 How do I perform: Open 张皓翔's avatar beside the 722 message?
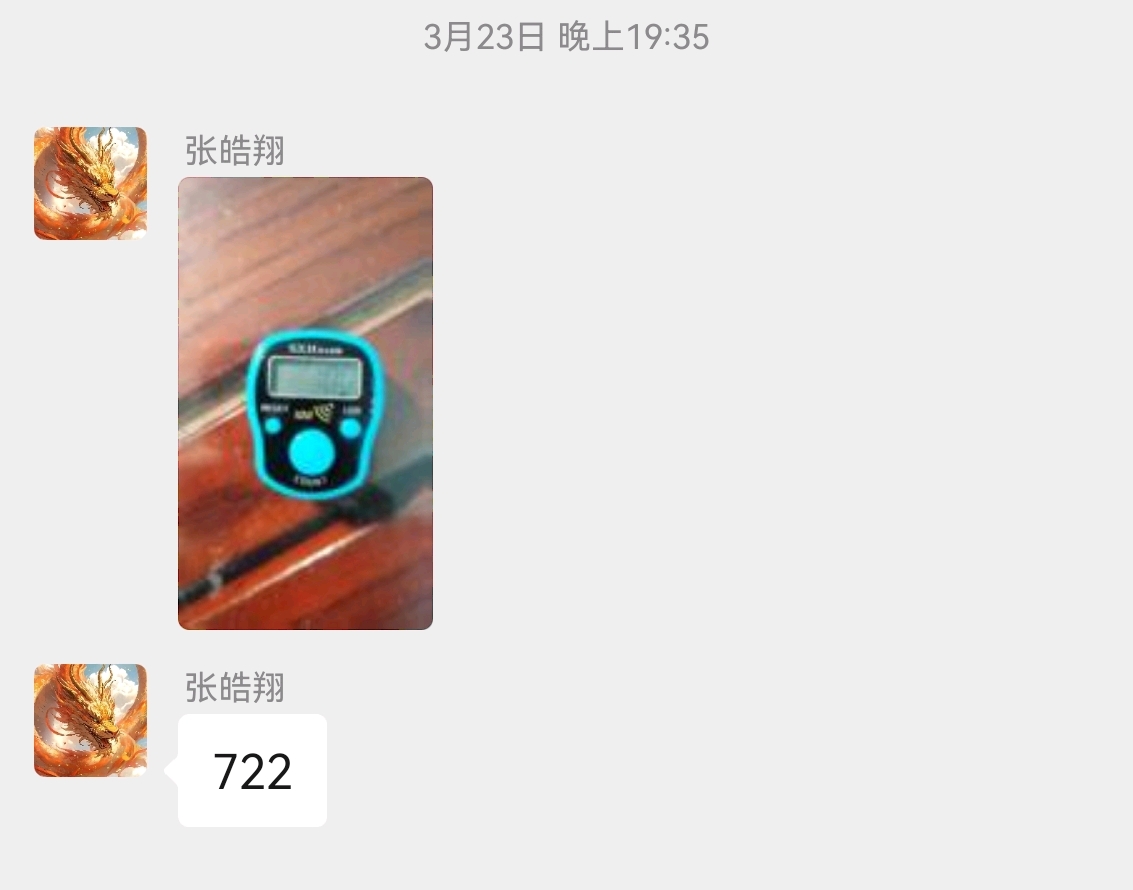tap(90, 720)
